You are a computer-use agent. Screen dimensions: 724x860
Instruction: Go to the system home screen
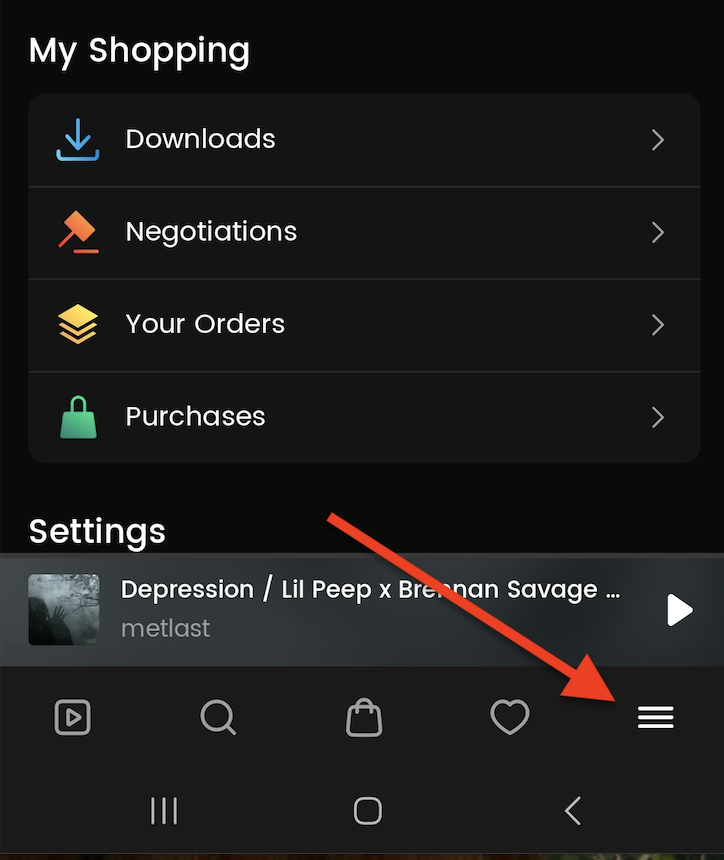click(367, 810)
